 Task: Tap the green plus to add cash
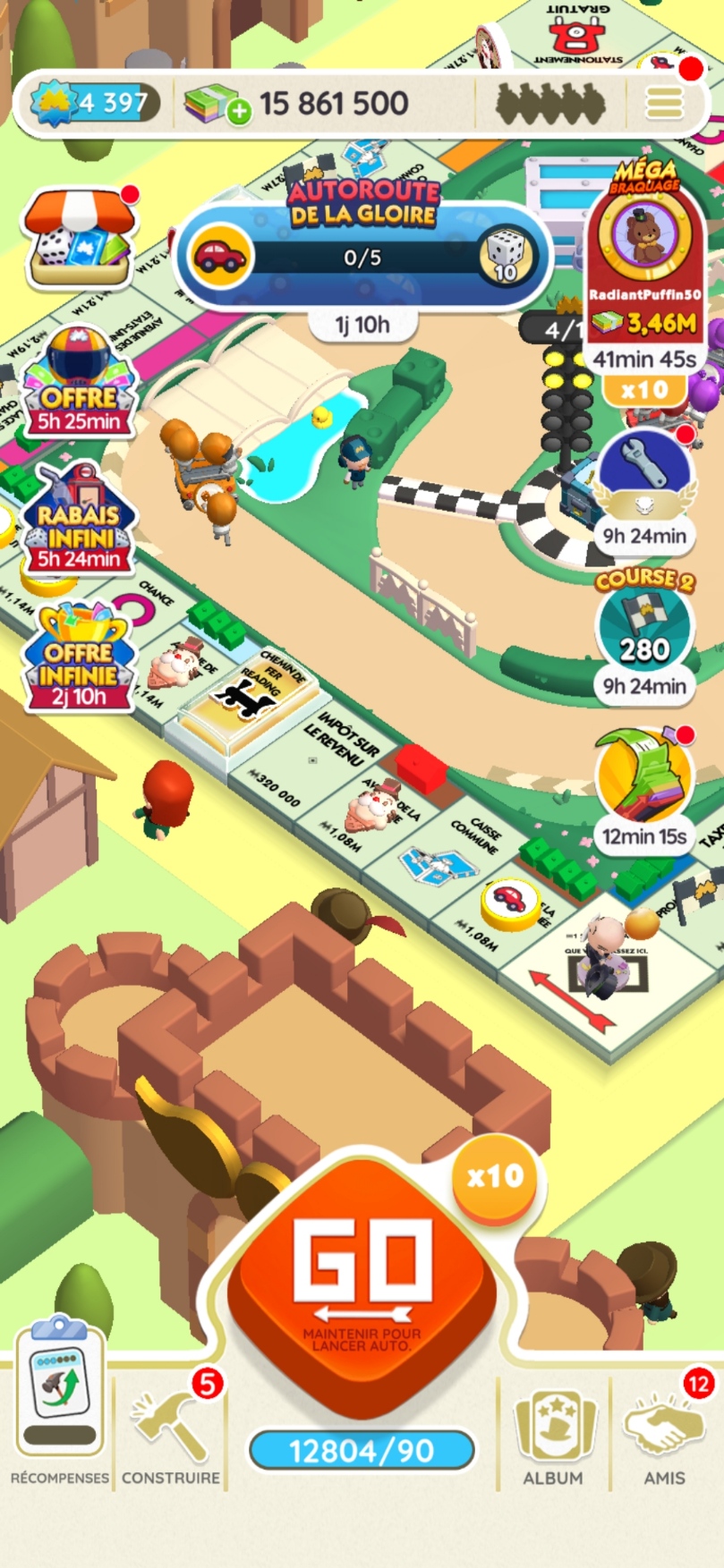[238, 113]
